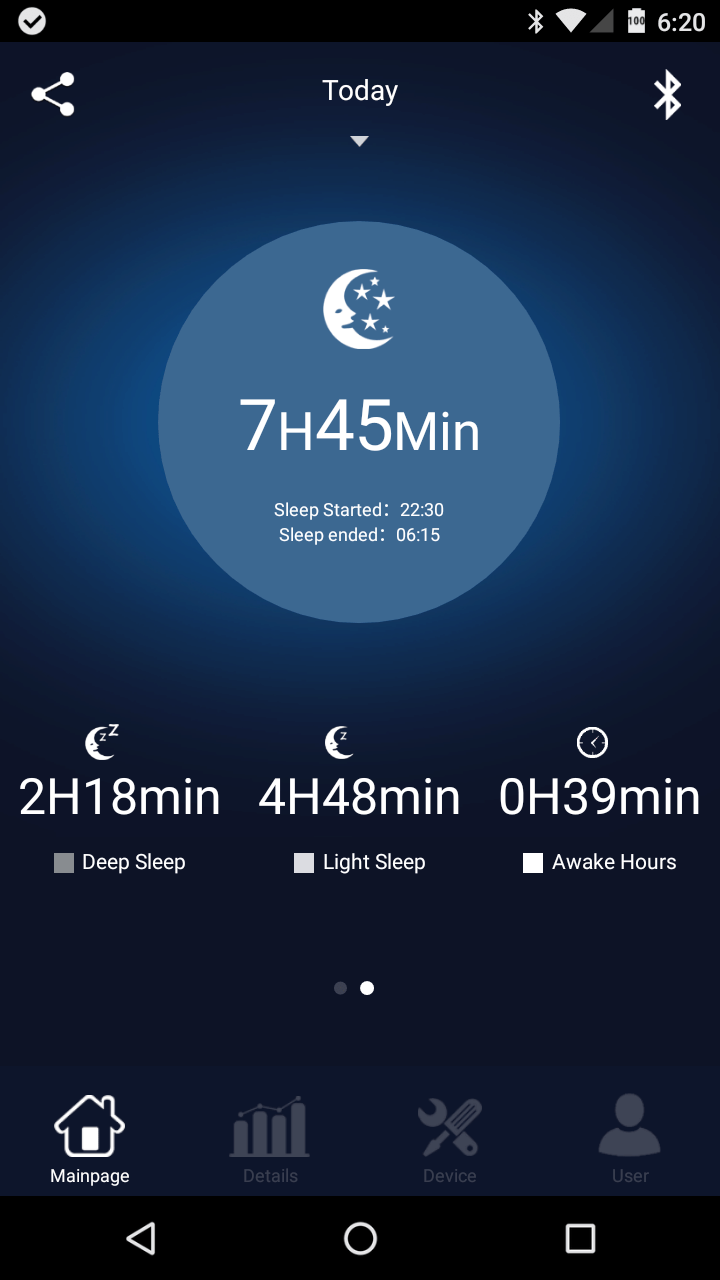Screen dimensions: 720x1280
Task: Open the Bluetooth connection icon
Action: 667,95
